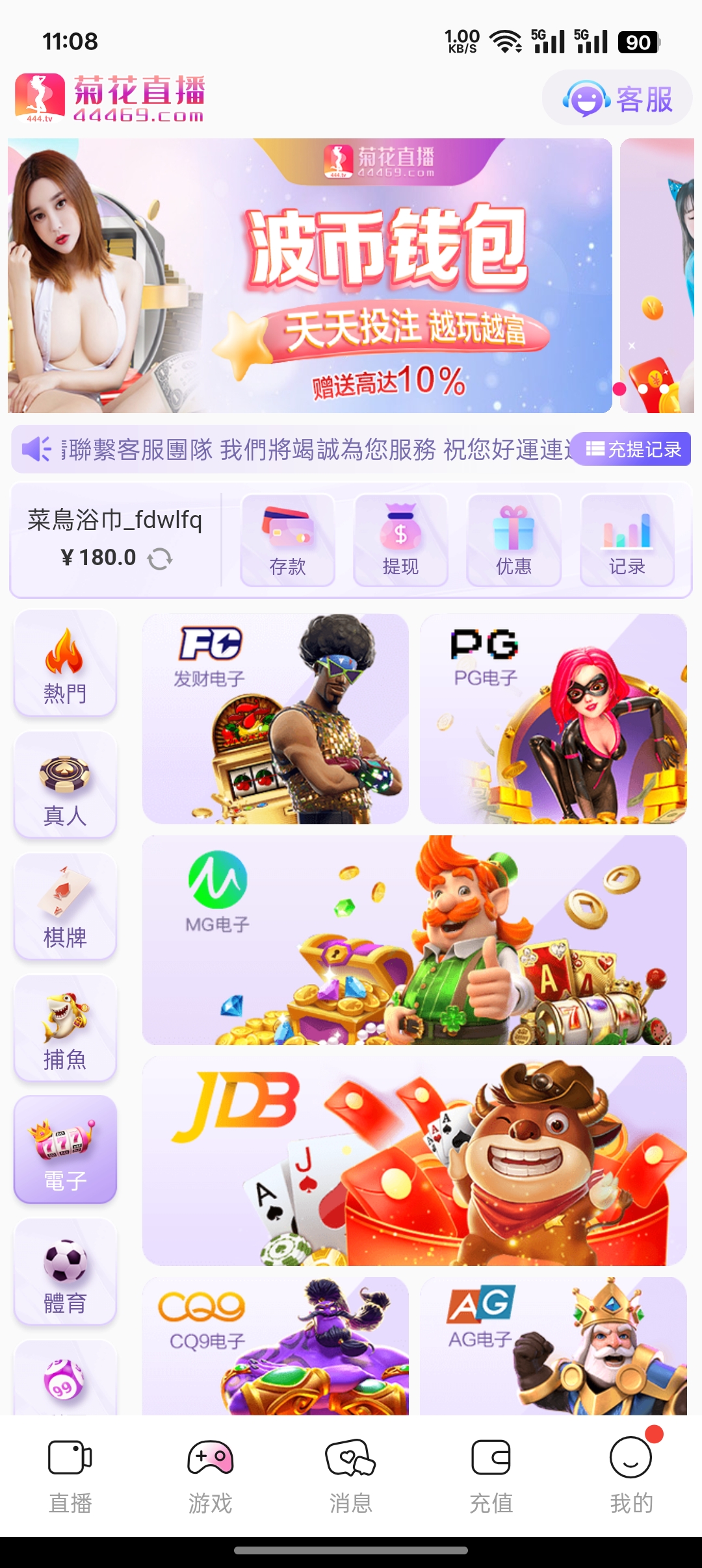
Task: Open 客服 customer service
Action: pos(617,99)
